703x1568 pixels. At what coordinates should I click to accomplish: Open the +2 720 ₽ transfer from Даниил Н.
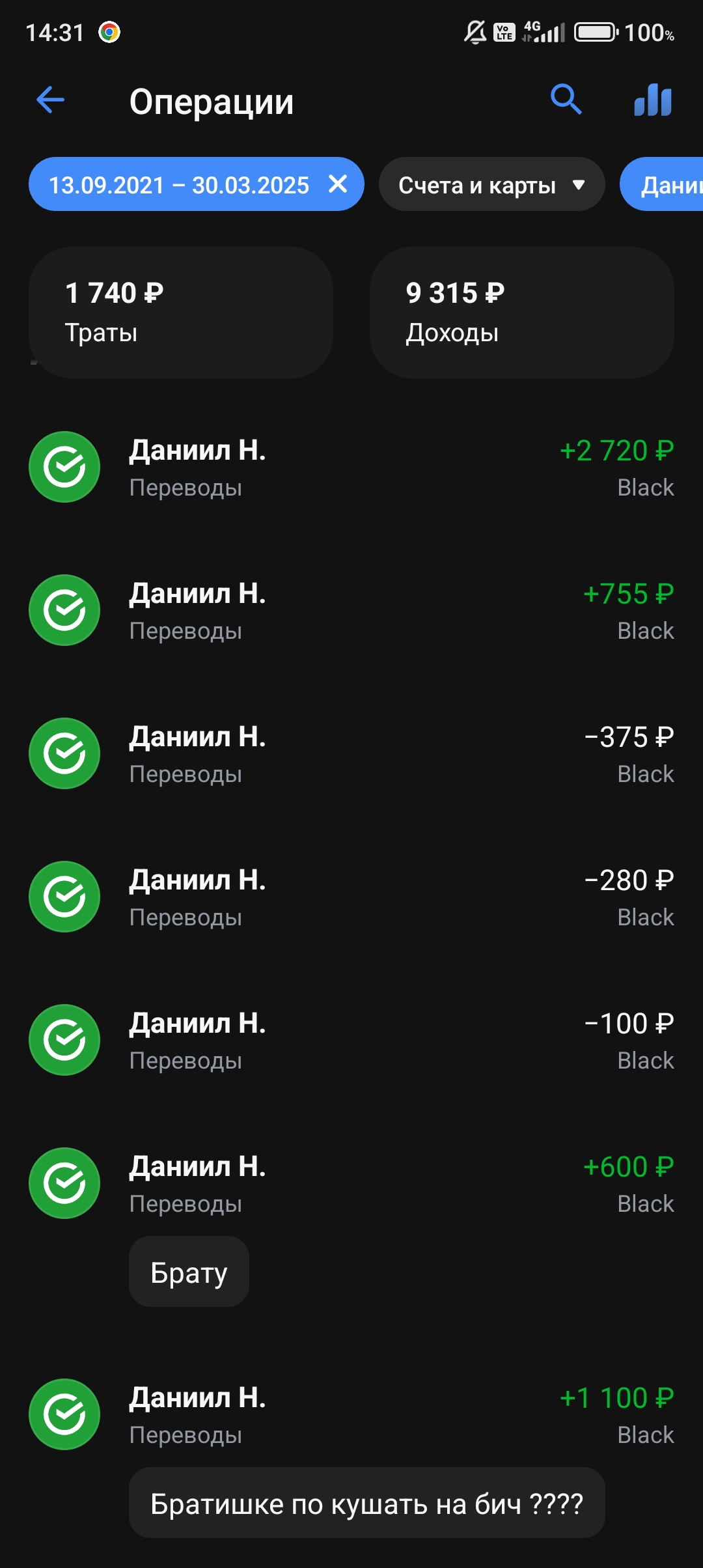351,468
